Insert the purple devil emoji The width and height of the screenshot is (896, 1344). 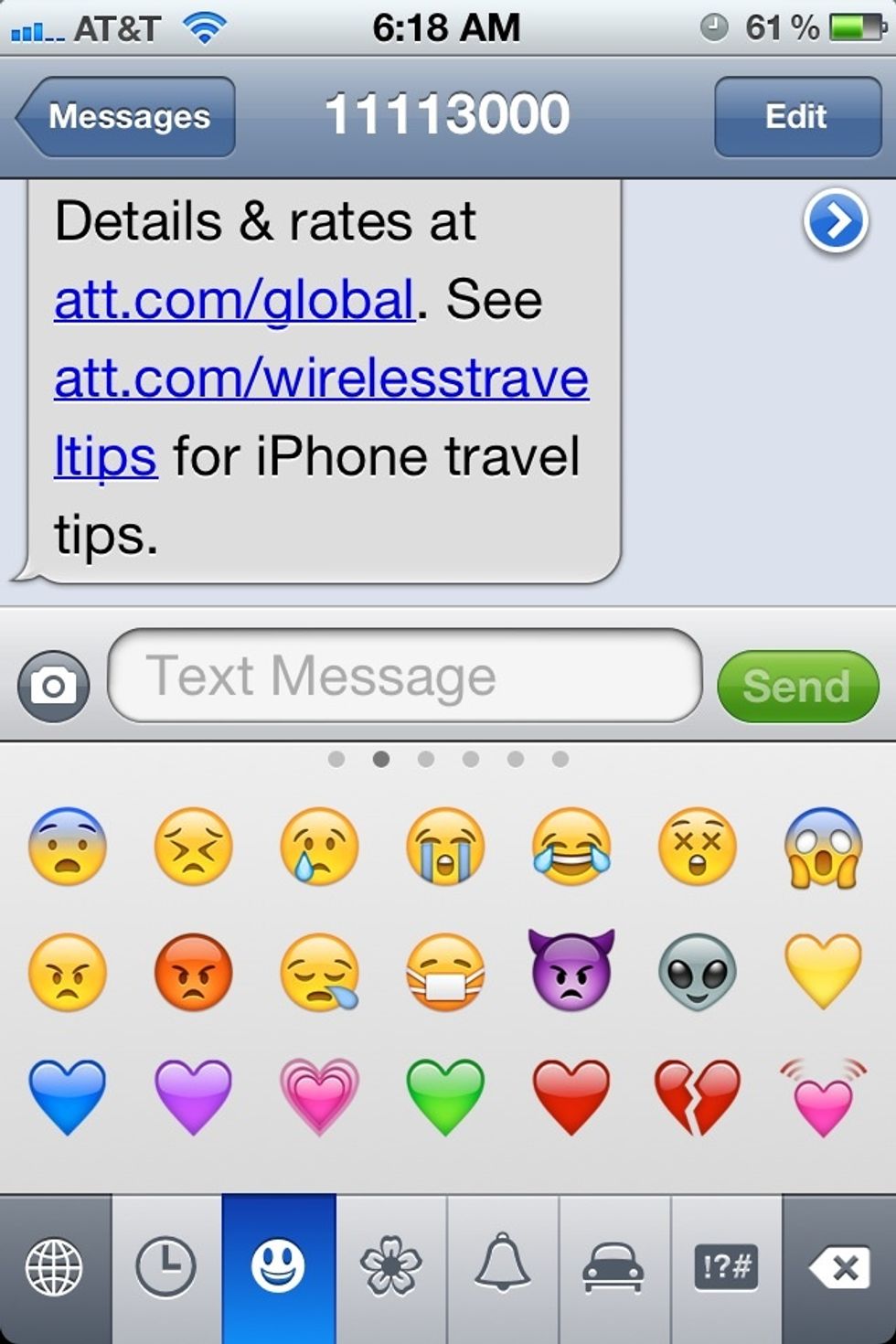point(571,971)
